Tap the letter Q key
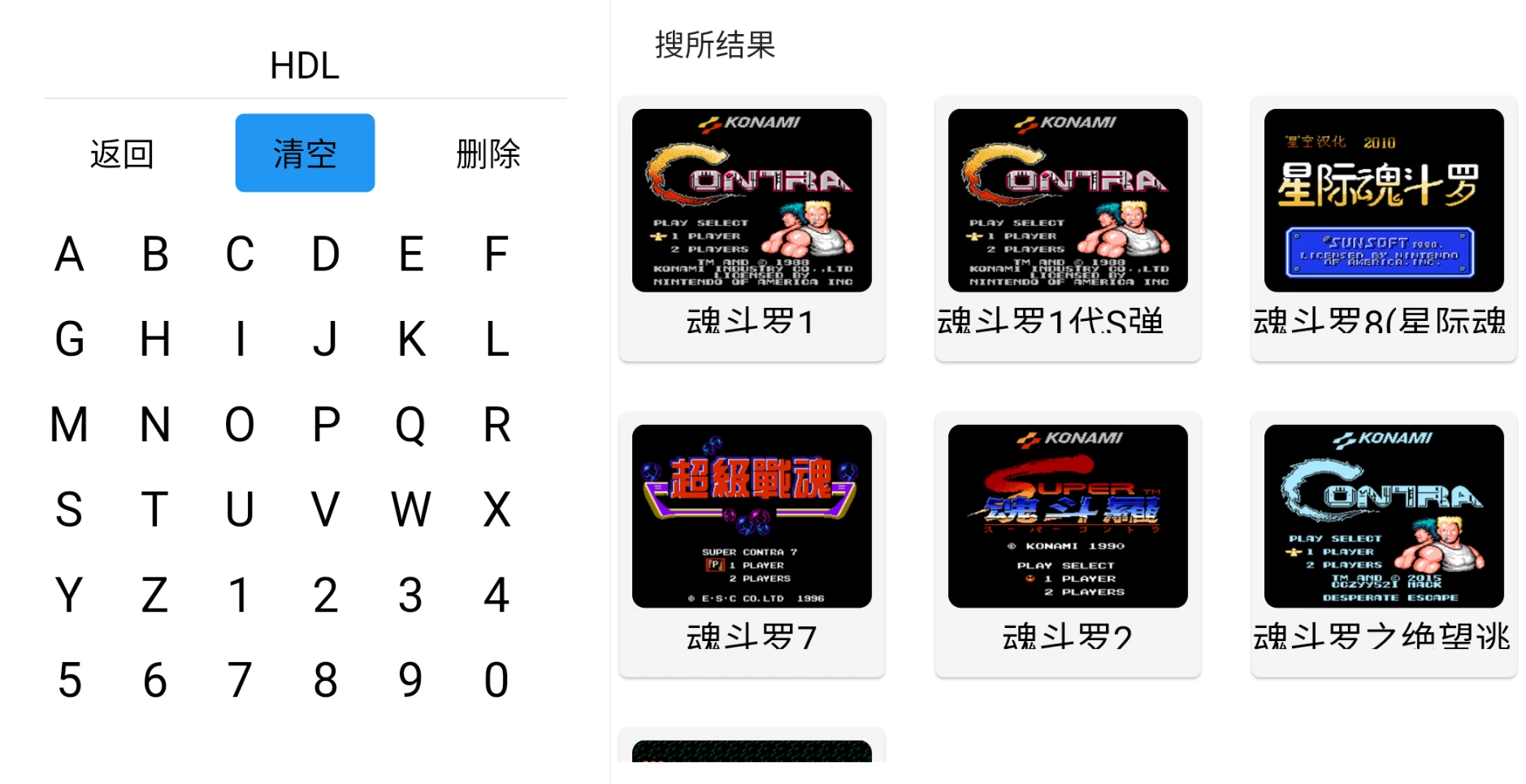This screenshot has width=1526, height=784. point(410,425)
